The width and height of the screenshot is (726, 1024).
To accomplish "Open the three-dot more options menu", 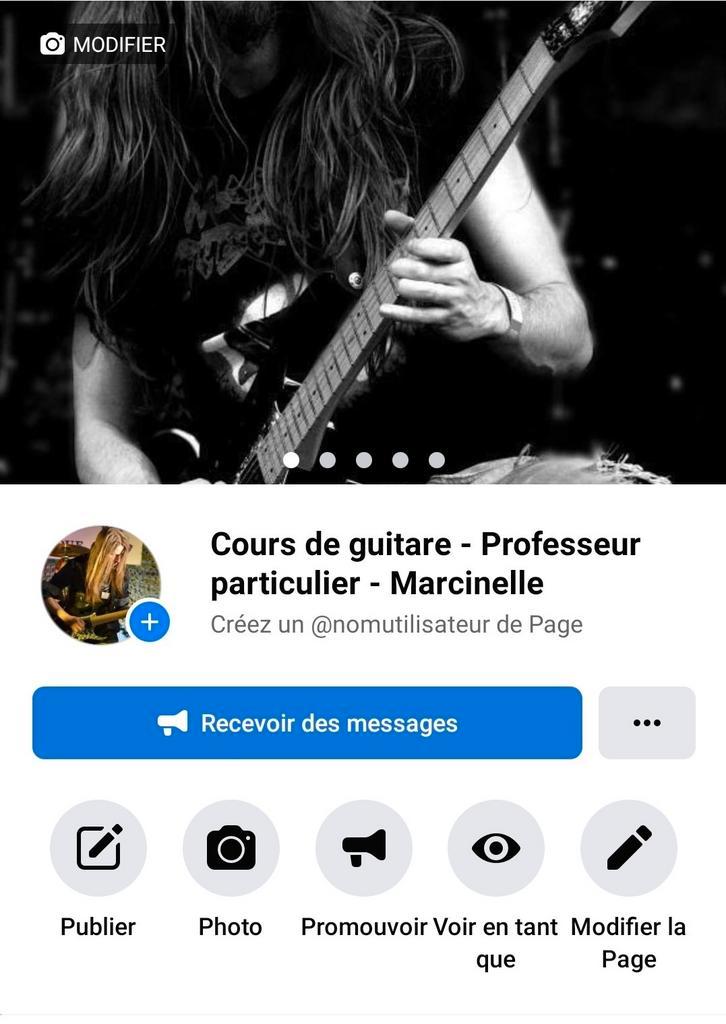I will [x=647, y=723].
